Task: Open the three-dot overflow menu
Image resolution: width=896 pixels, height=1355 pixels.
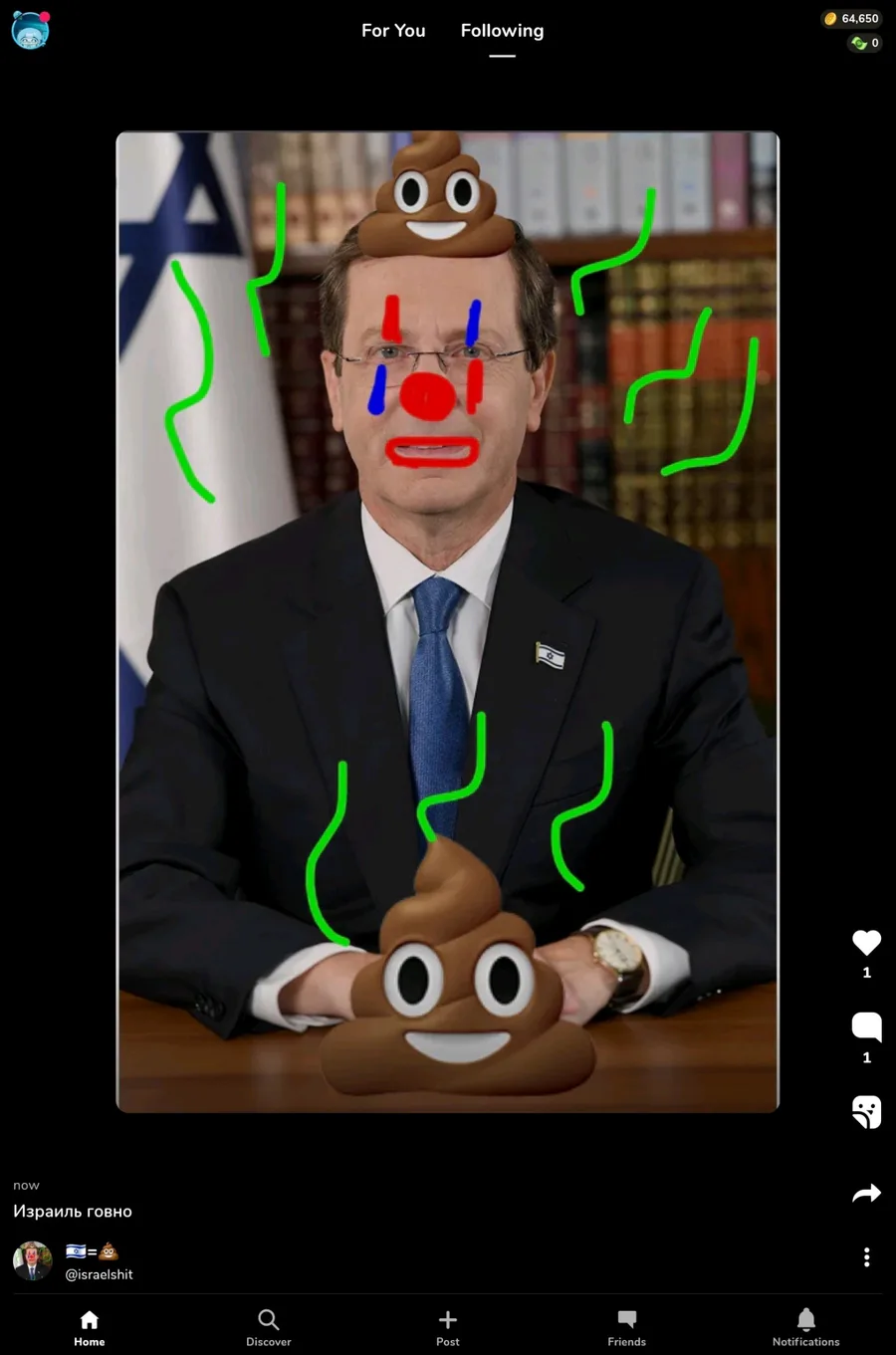Action: [x=866, y=1257]
